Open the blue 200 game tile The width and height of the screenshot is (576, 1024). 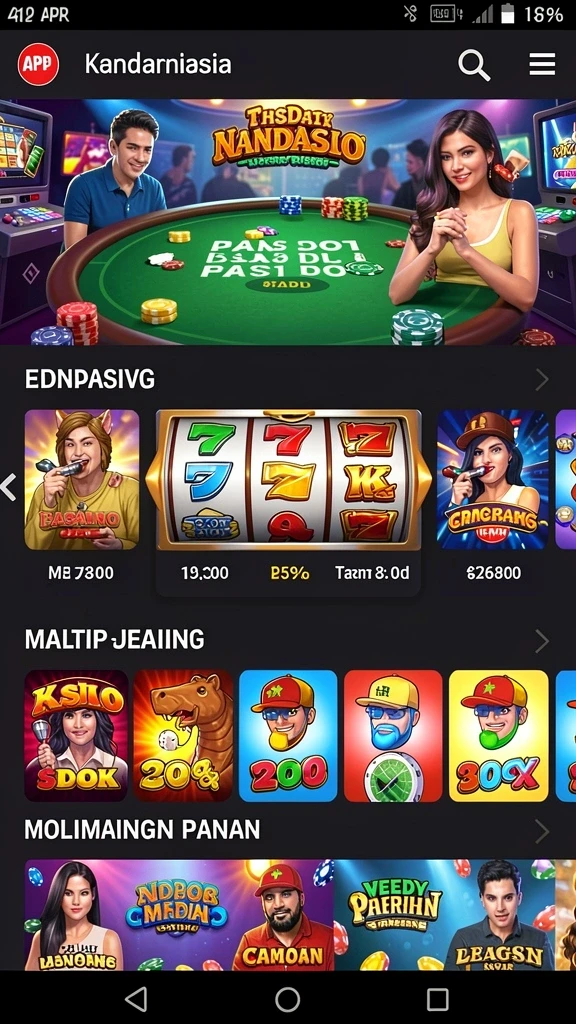tap(288, 735)
